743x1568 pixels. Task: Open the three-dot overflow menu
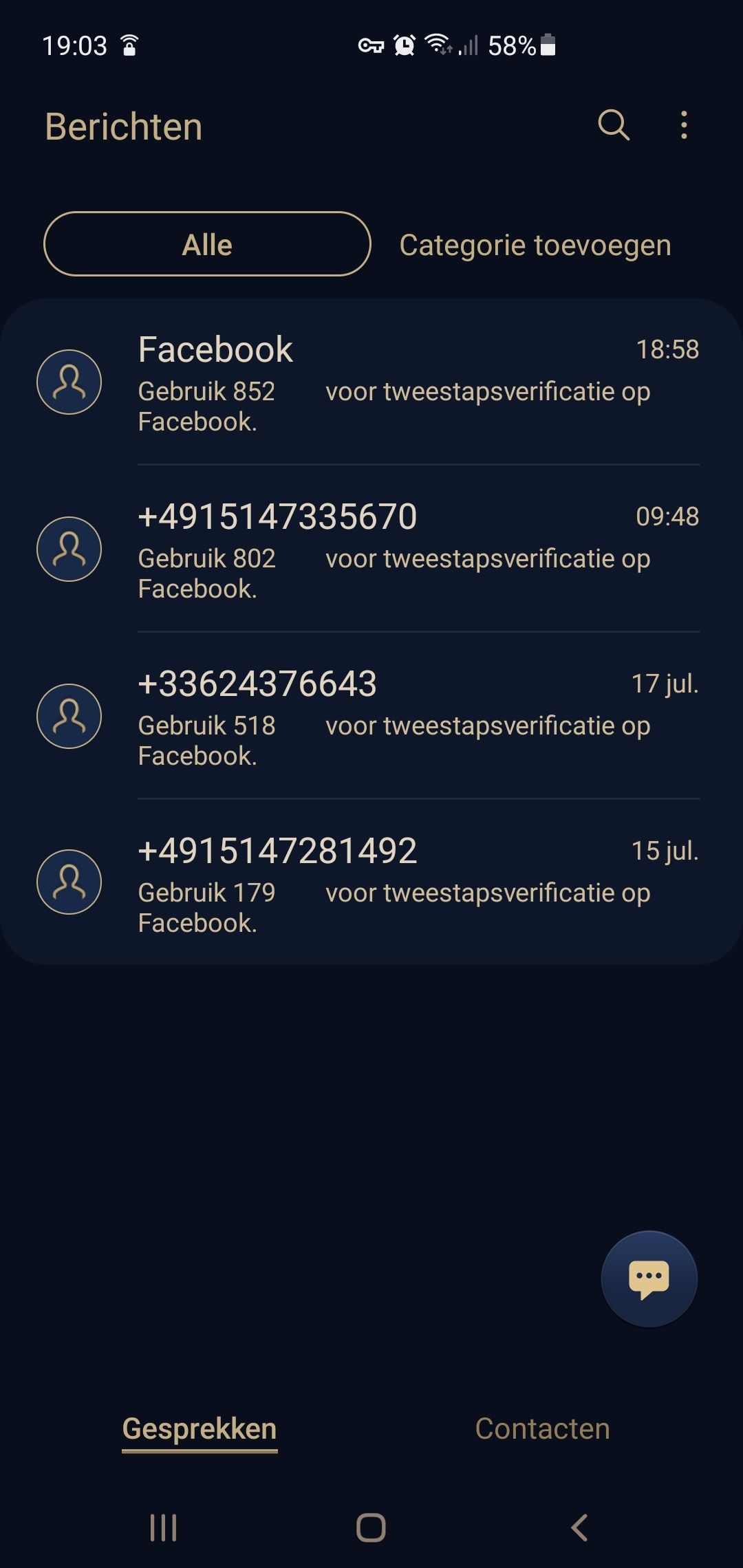683,126
